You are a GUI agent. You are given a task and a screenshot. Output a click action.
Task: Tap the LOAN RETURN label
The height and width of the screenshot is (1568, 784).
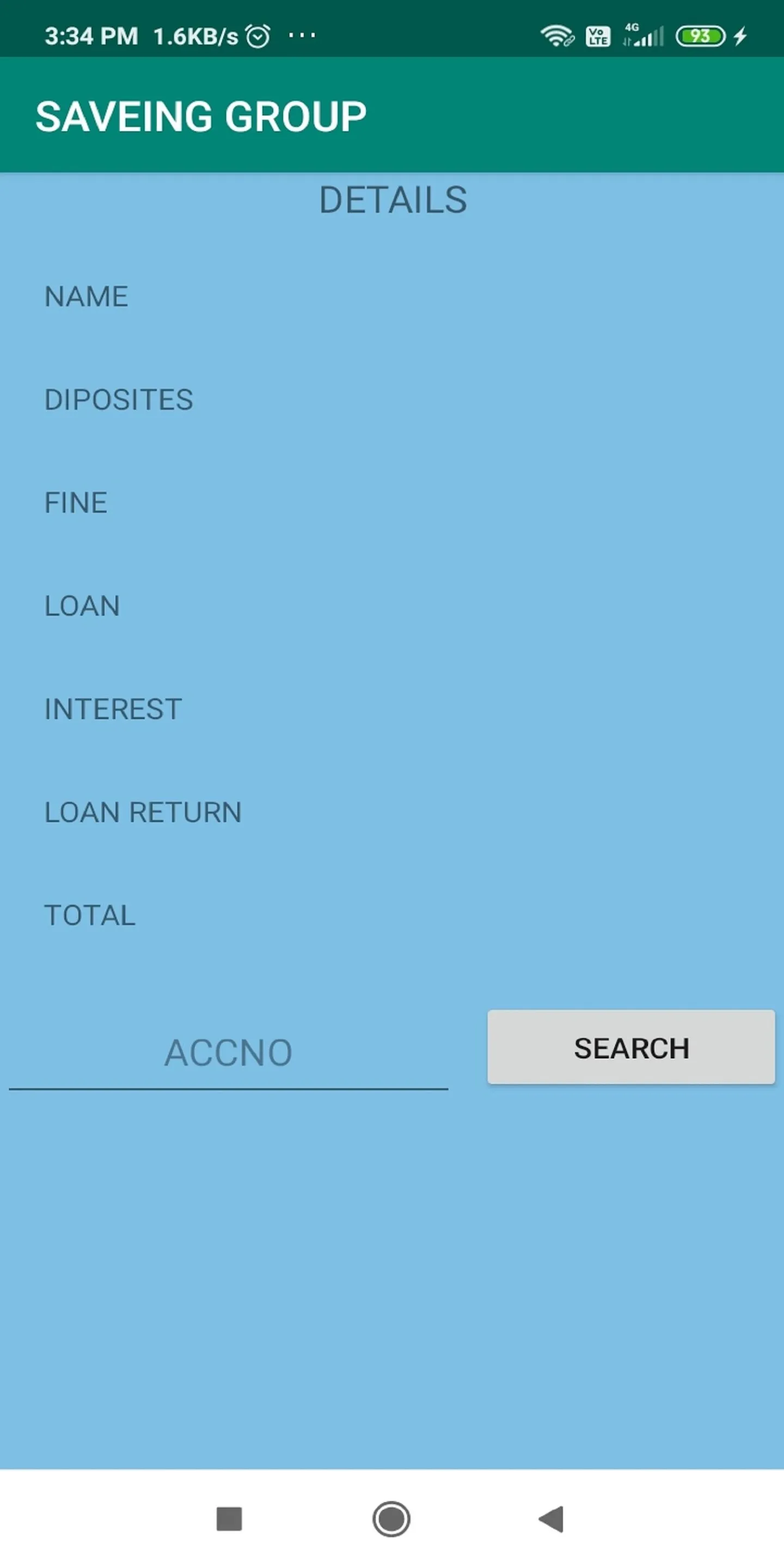[143, 811]
